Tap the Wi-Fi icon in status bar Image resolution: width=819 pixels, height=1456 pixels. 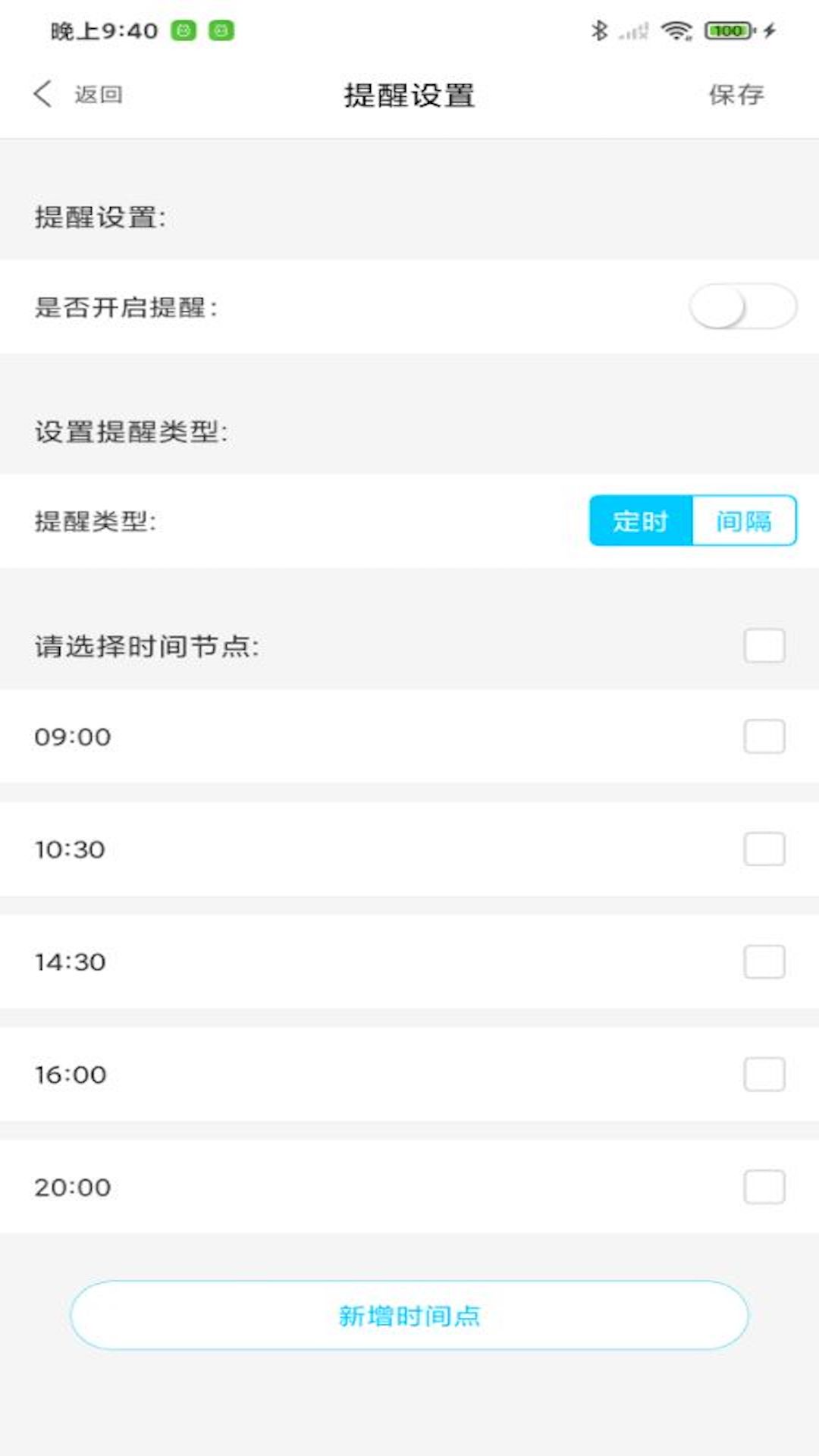677,30
